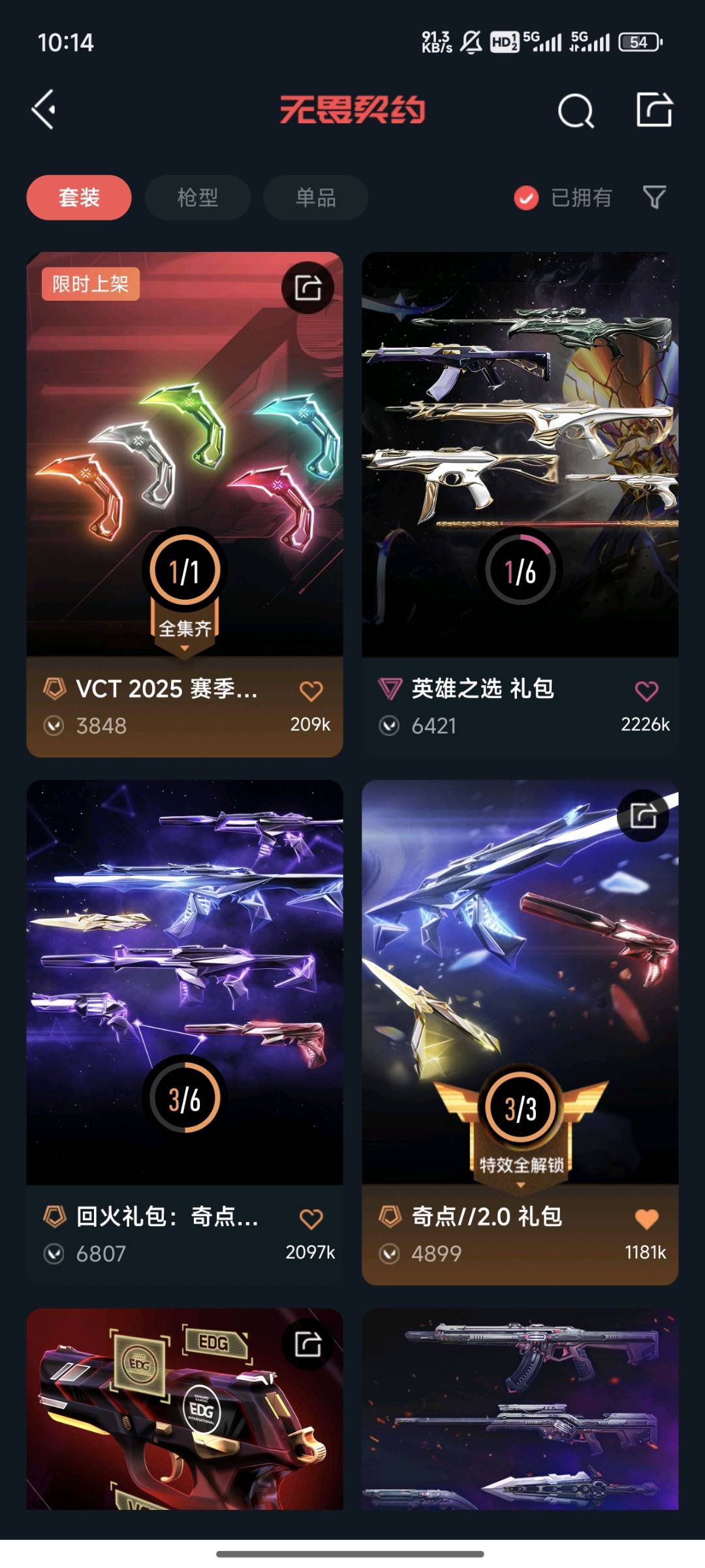705x1568 pixels.
Task: Like the 回火礼包：奇点 bundle
Action: (x=311, y=1219)
